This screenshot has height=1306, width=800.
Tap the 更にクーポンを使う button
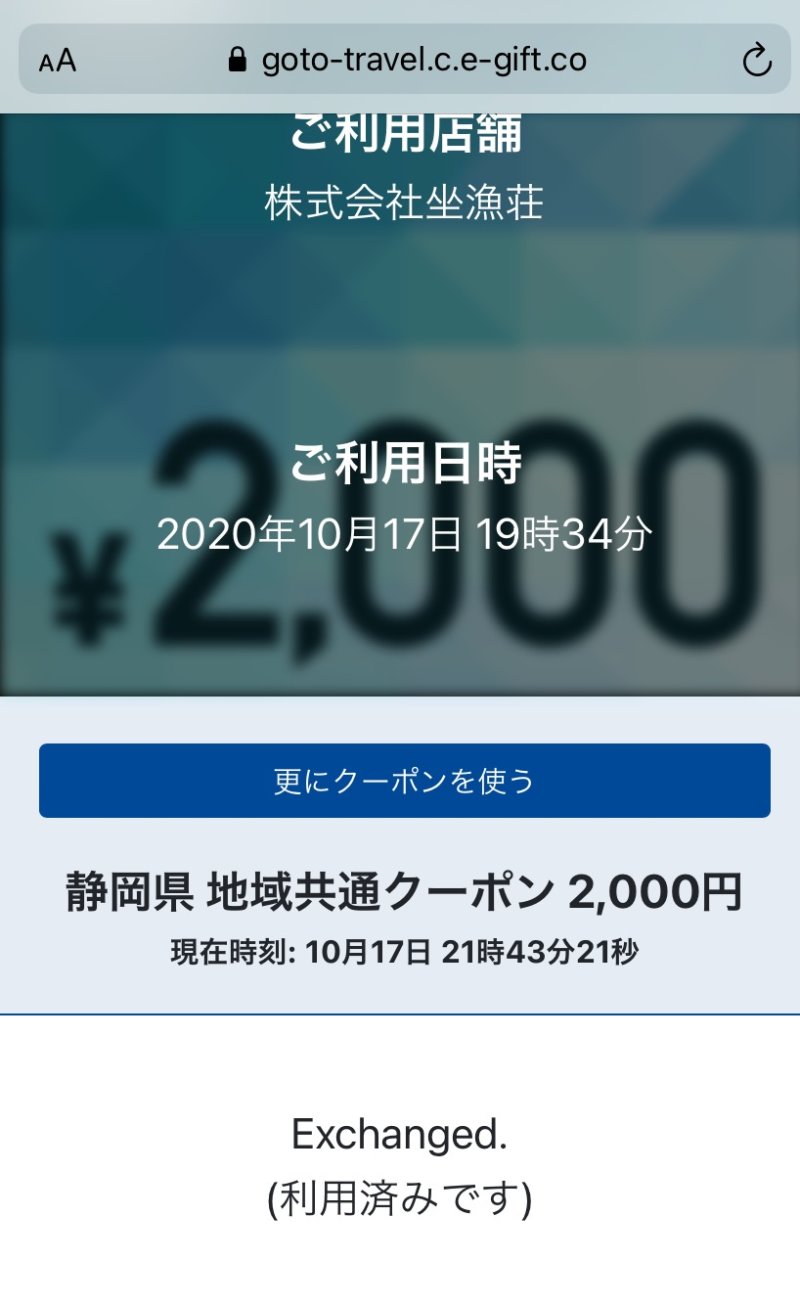coord(404,781)
